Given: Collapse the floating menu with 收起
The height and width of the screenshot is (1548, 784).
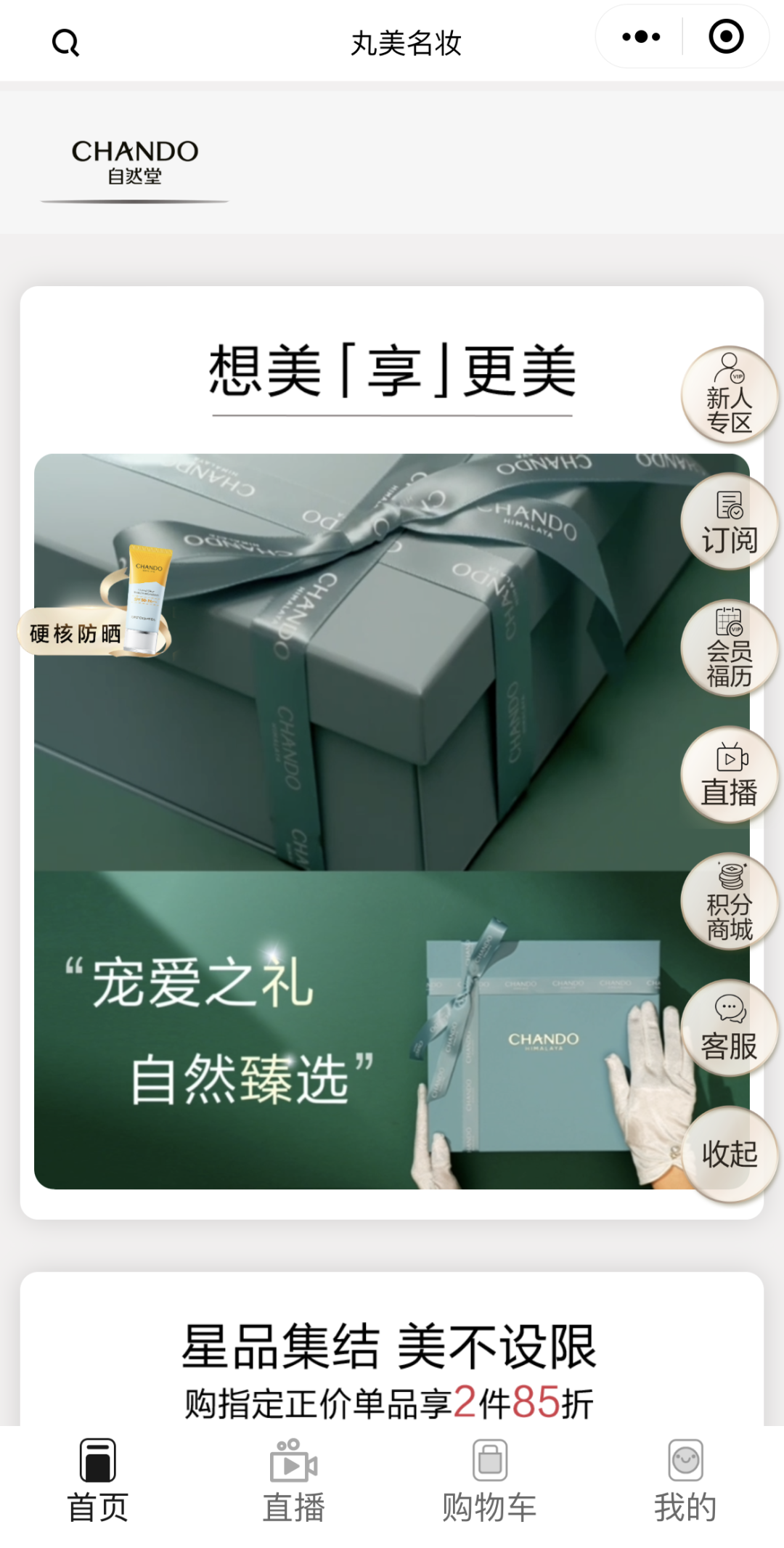Looking at the screenshot, I should pyautogui.click(x=729, y=1154).
